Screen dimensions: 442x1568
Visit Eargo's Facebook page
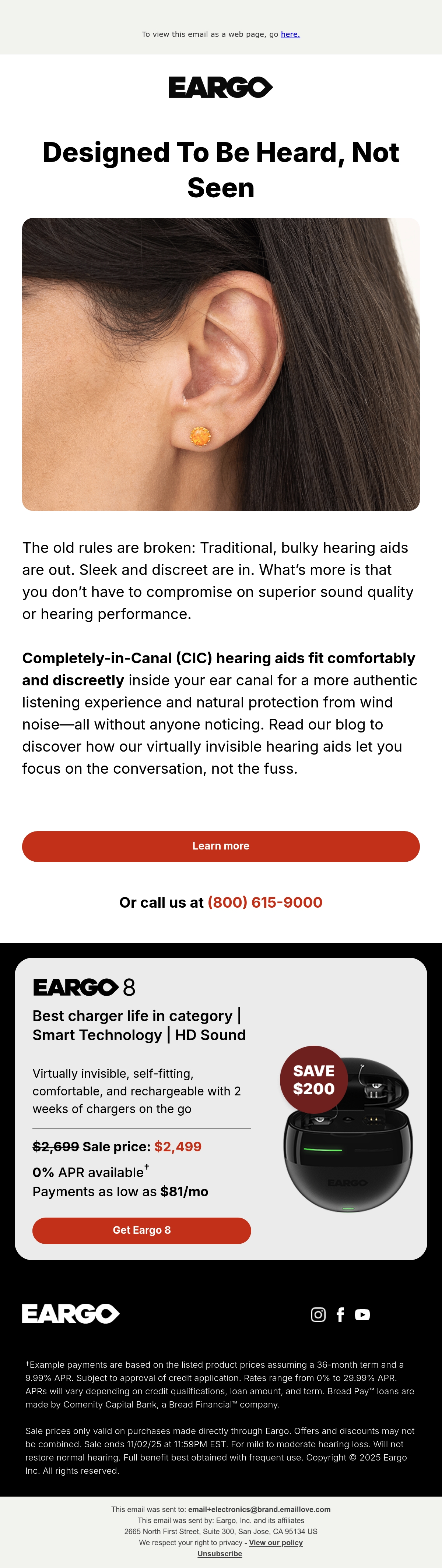coord(340,1314)
